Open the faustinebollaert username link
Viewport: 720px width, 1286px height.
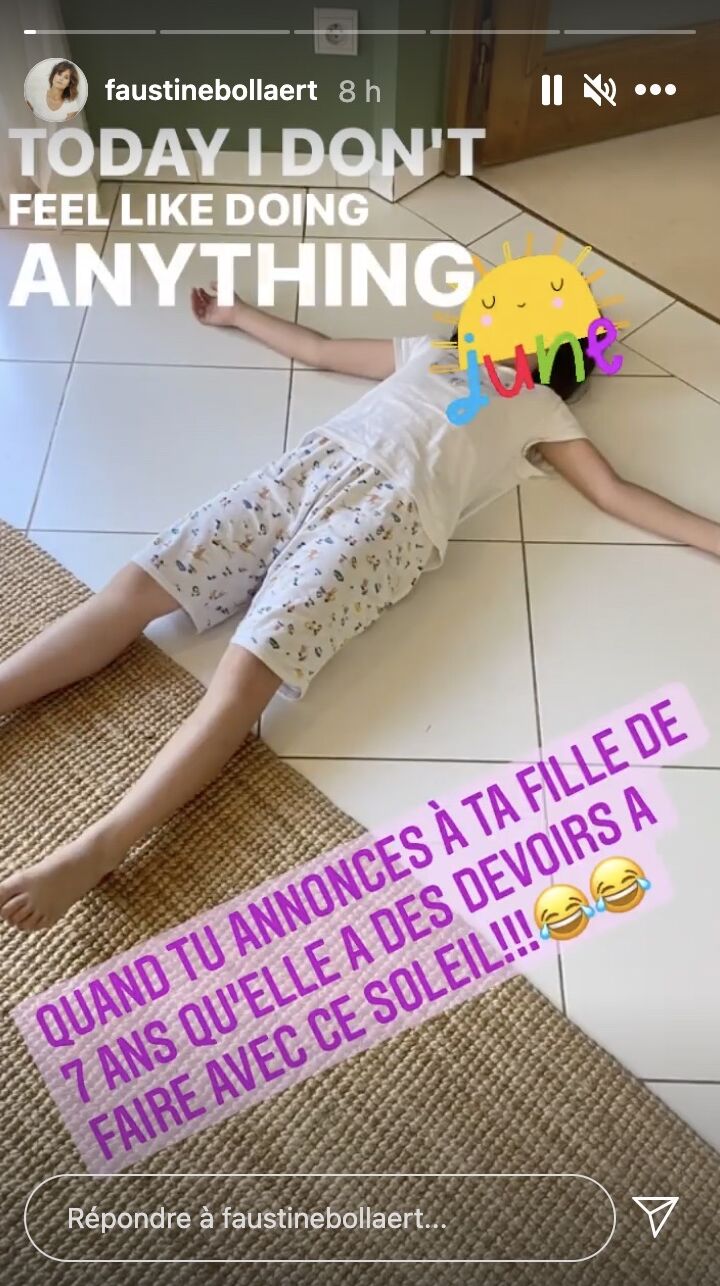[211, 91]
